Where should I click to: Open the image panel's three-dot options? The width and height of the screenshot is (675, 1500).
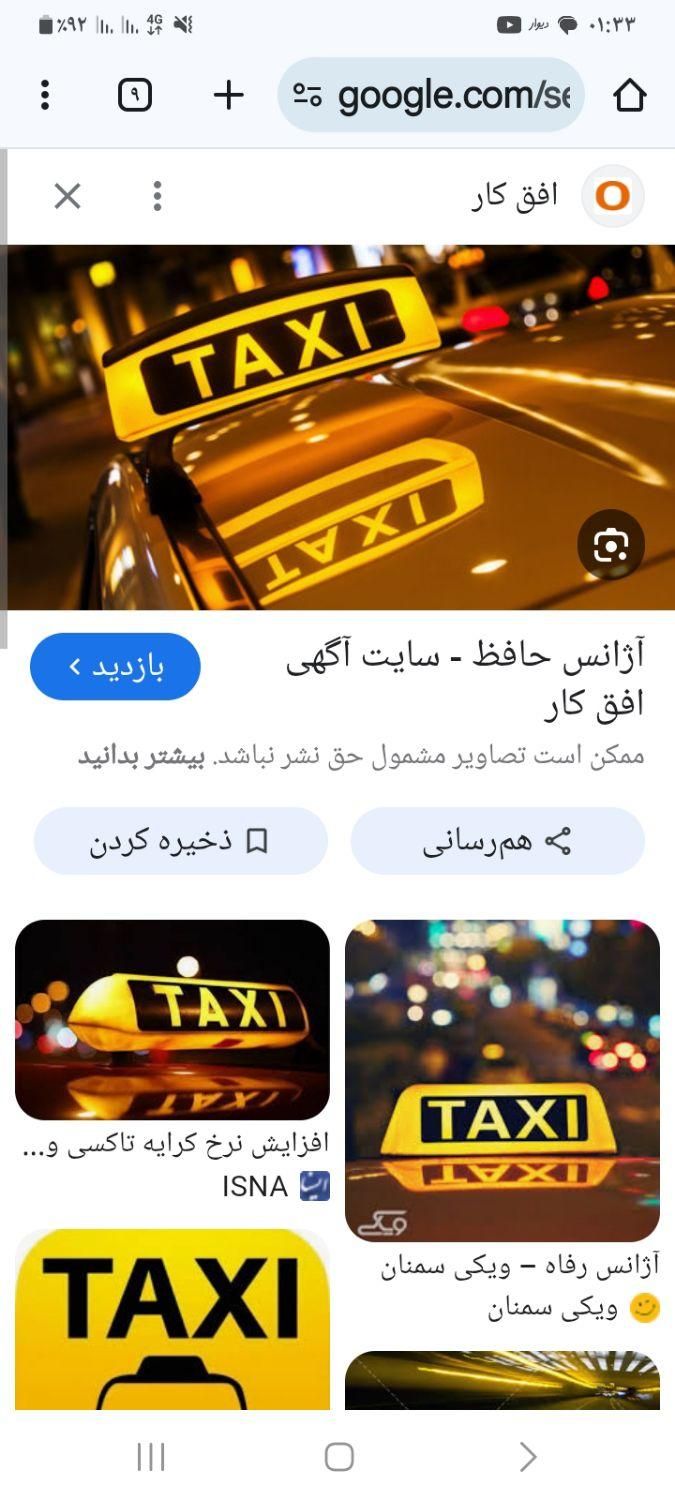click(157, 196)
